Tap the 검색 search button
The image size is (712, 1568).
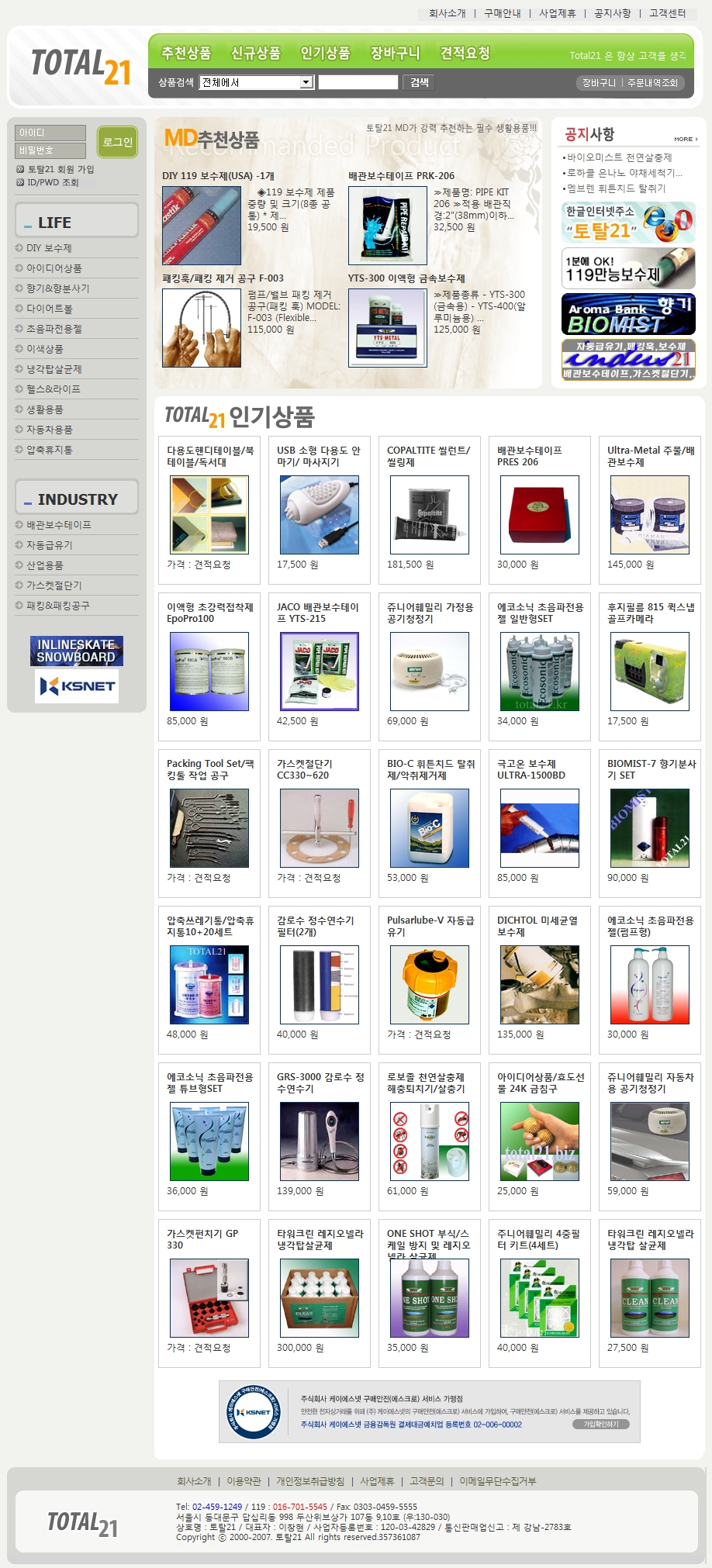coord(419,83)
